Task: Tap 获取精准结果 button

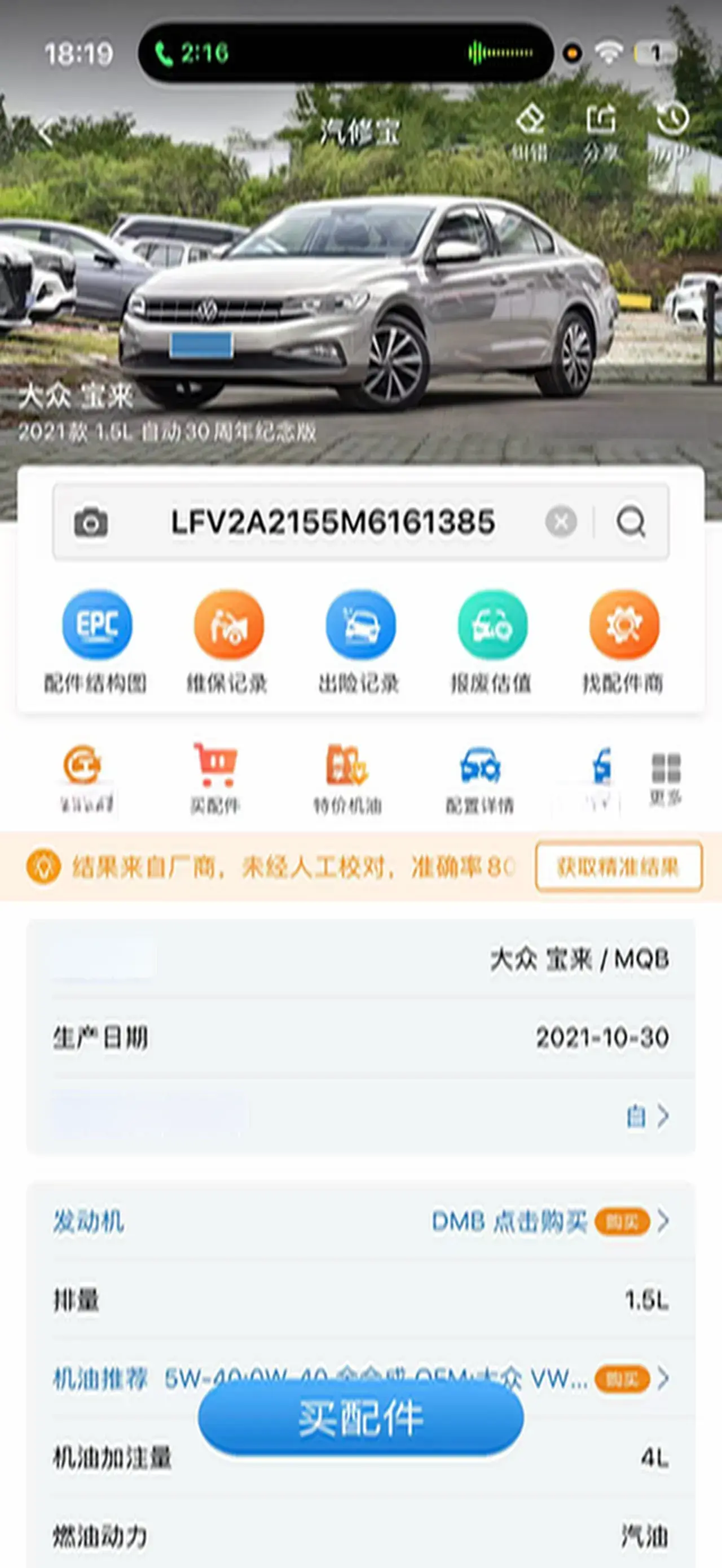Action: (x=619, y=866)
